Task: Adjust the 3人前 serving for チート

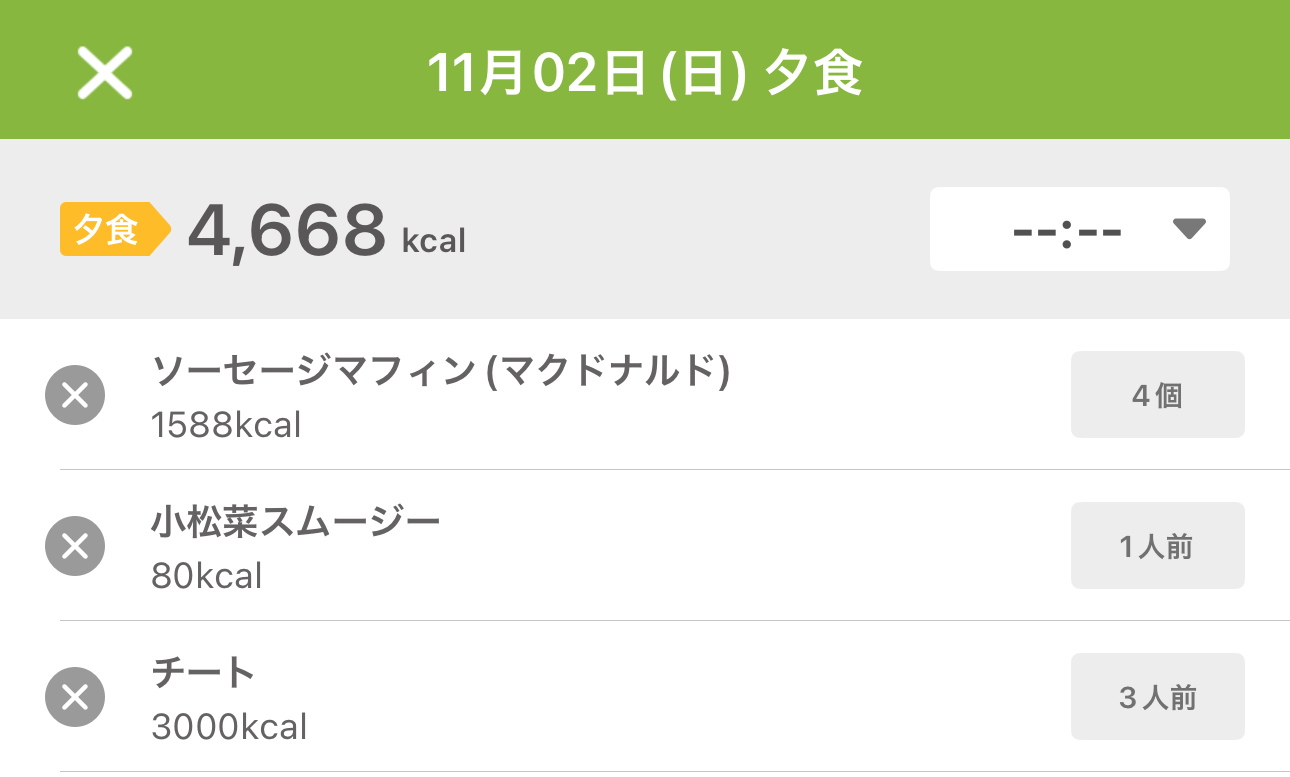Action: pyautogui.click(x=1157, y=697)
